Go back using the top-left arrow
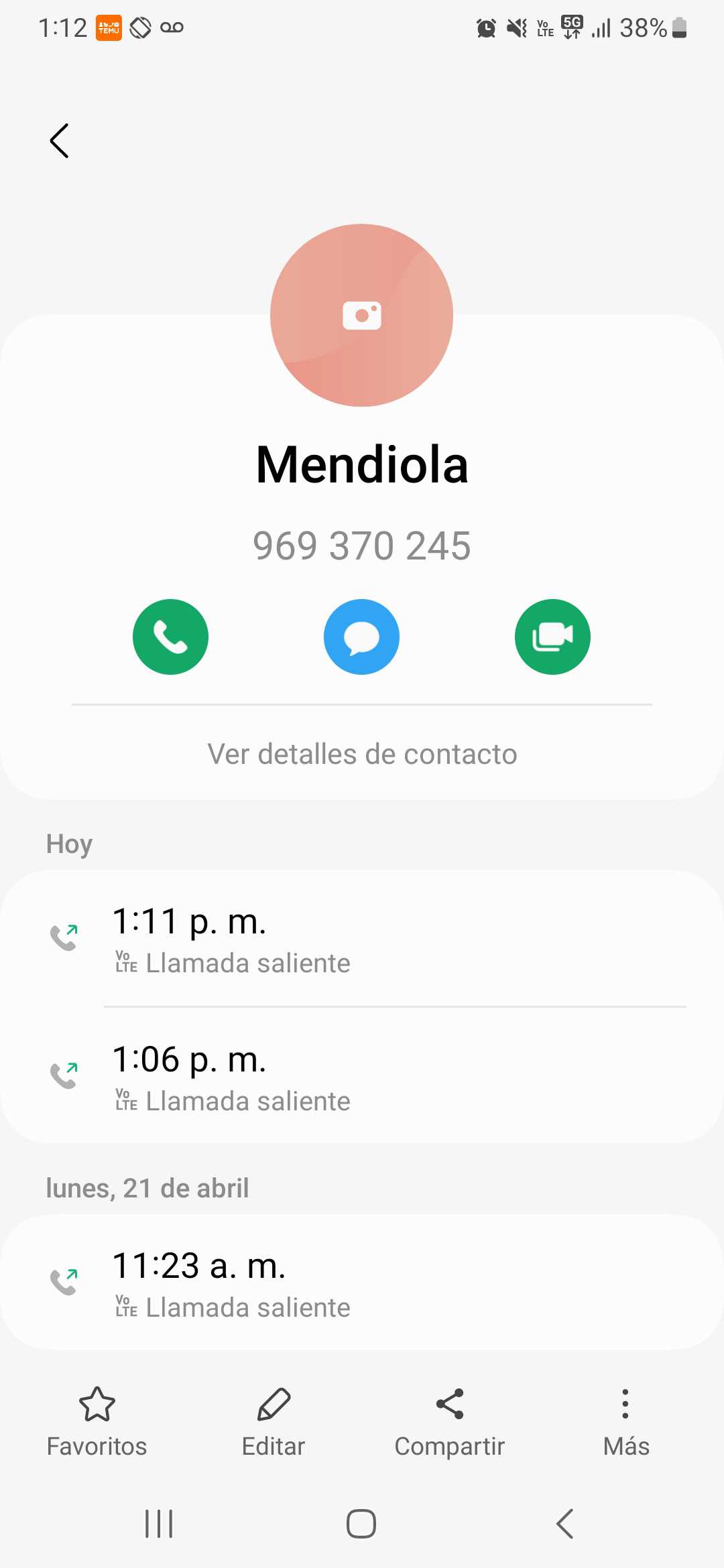 click(x=60, y=141)
